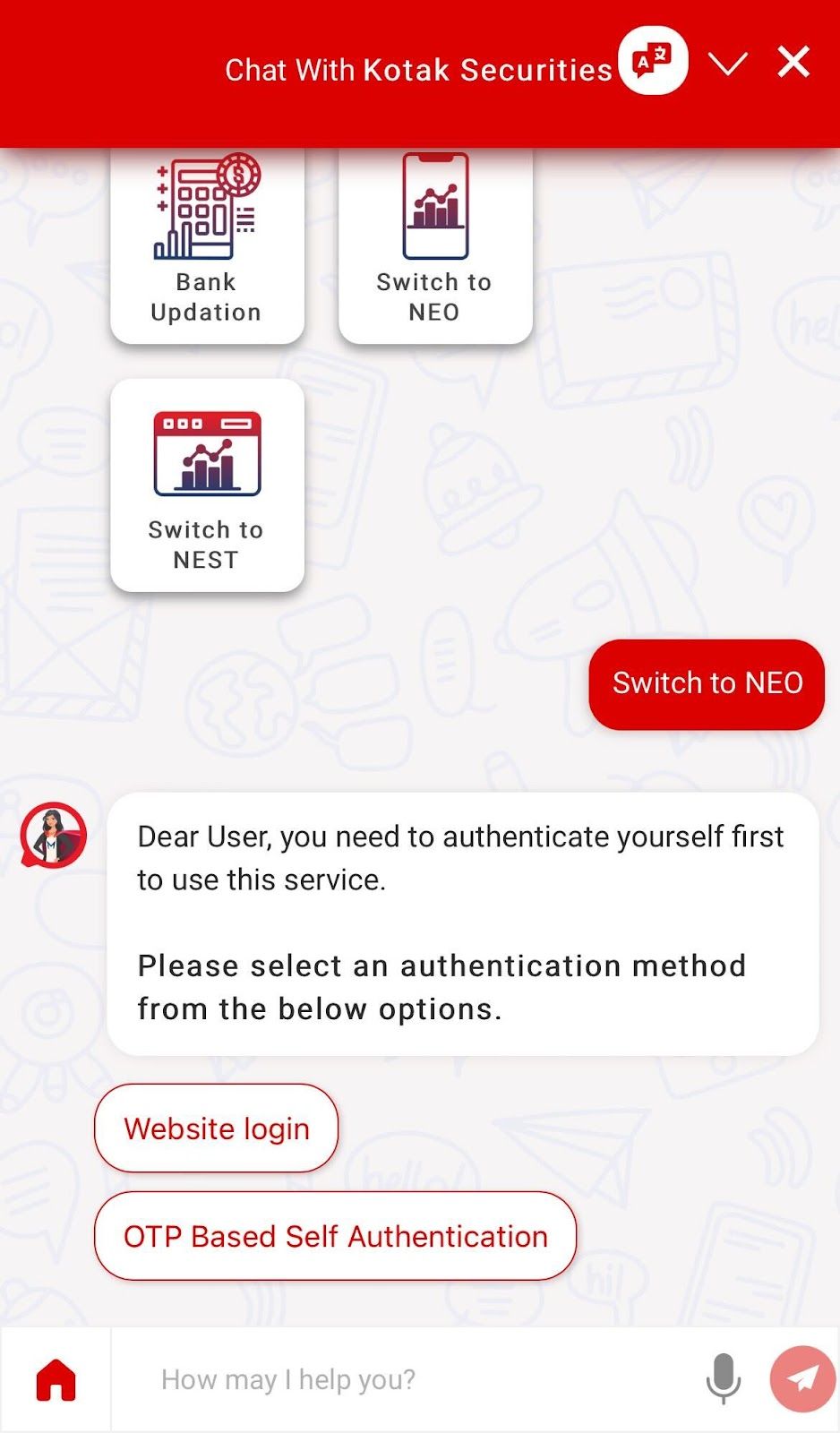The width and height of the screenshot is (840, 1433).
Task: Choose Website login authentication
Action: (x=217, y=1128)
